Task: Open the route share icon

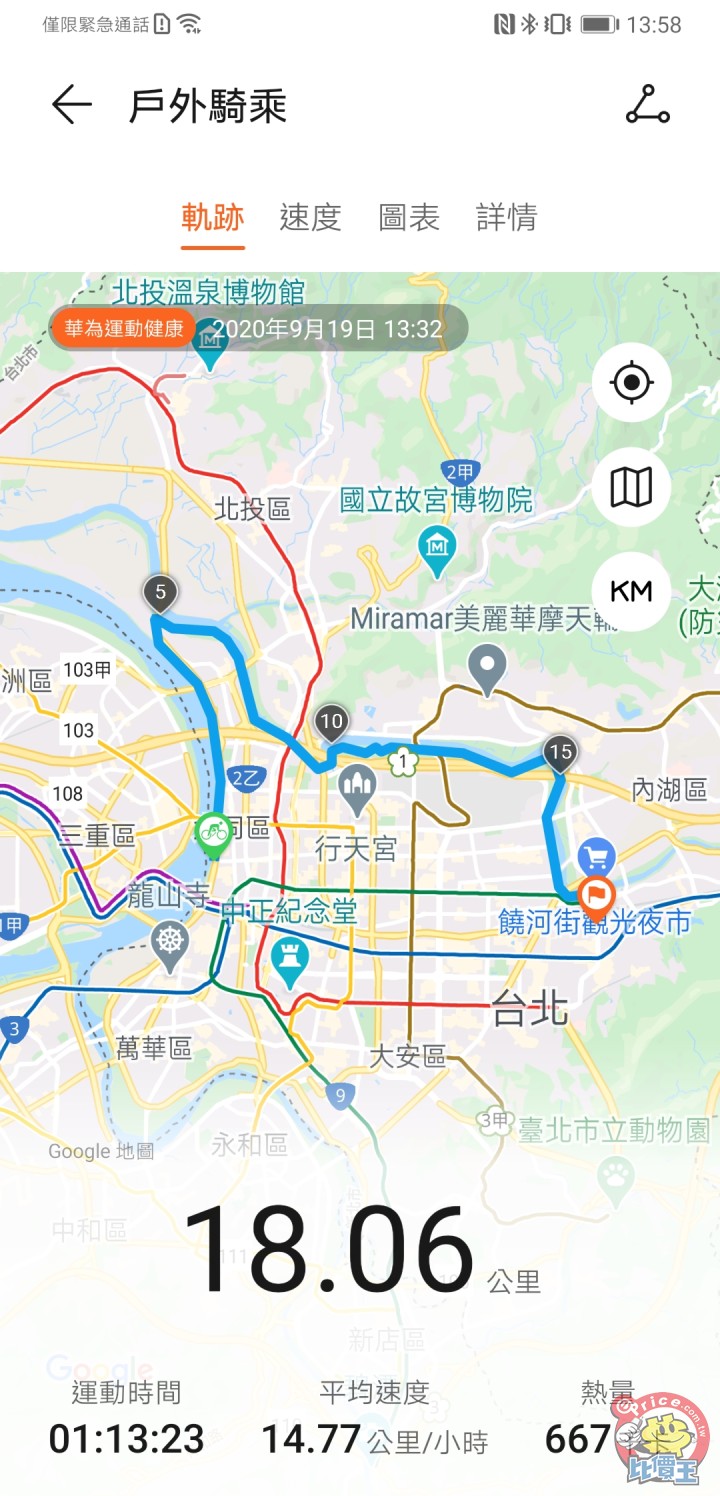Action: click(647, 105)
